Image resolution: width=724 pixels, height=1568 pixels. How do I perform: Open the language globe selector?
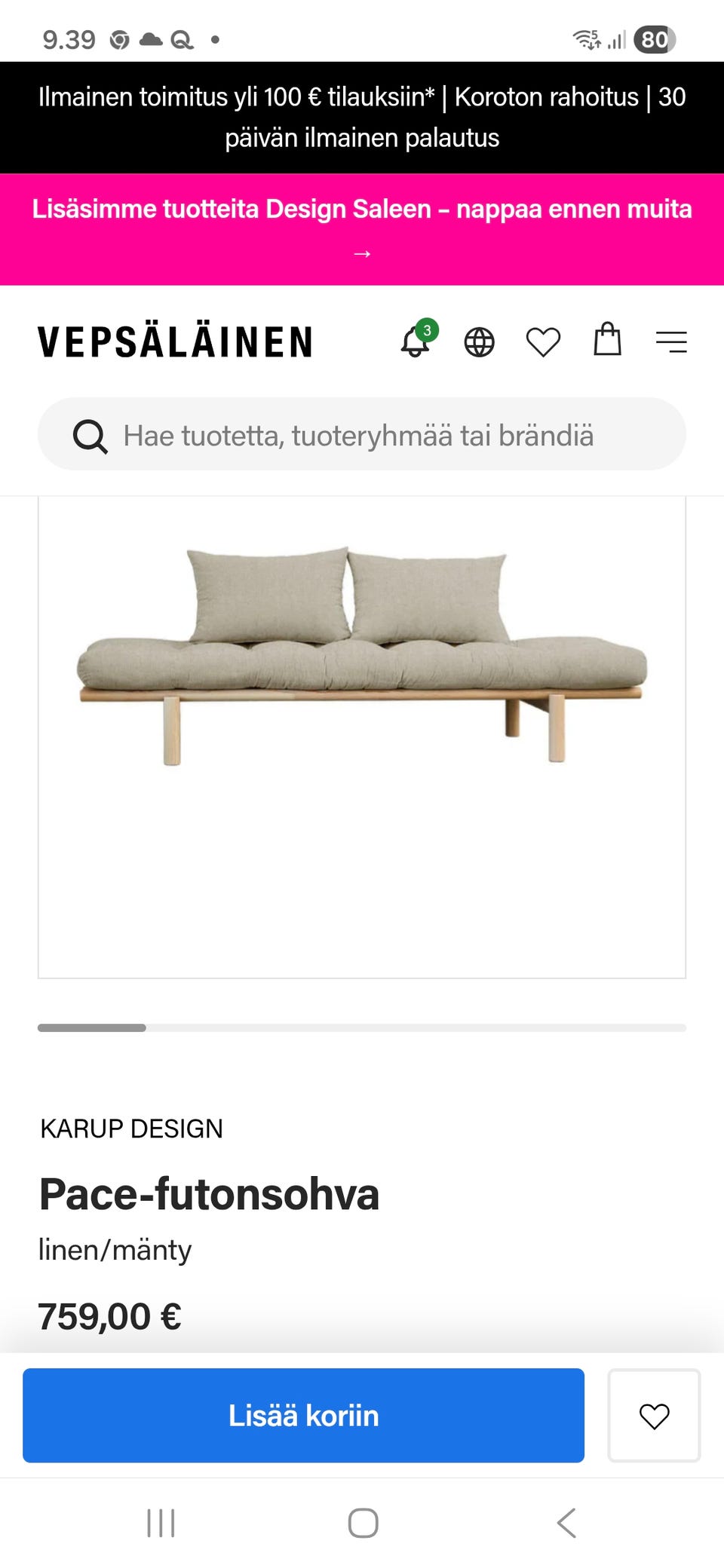tap(479, 342)
